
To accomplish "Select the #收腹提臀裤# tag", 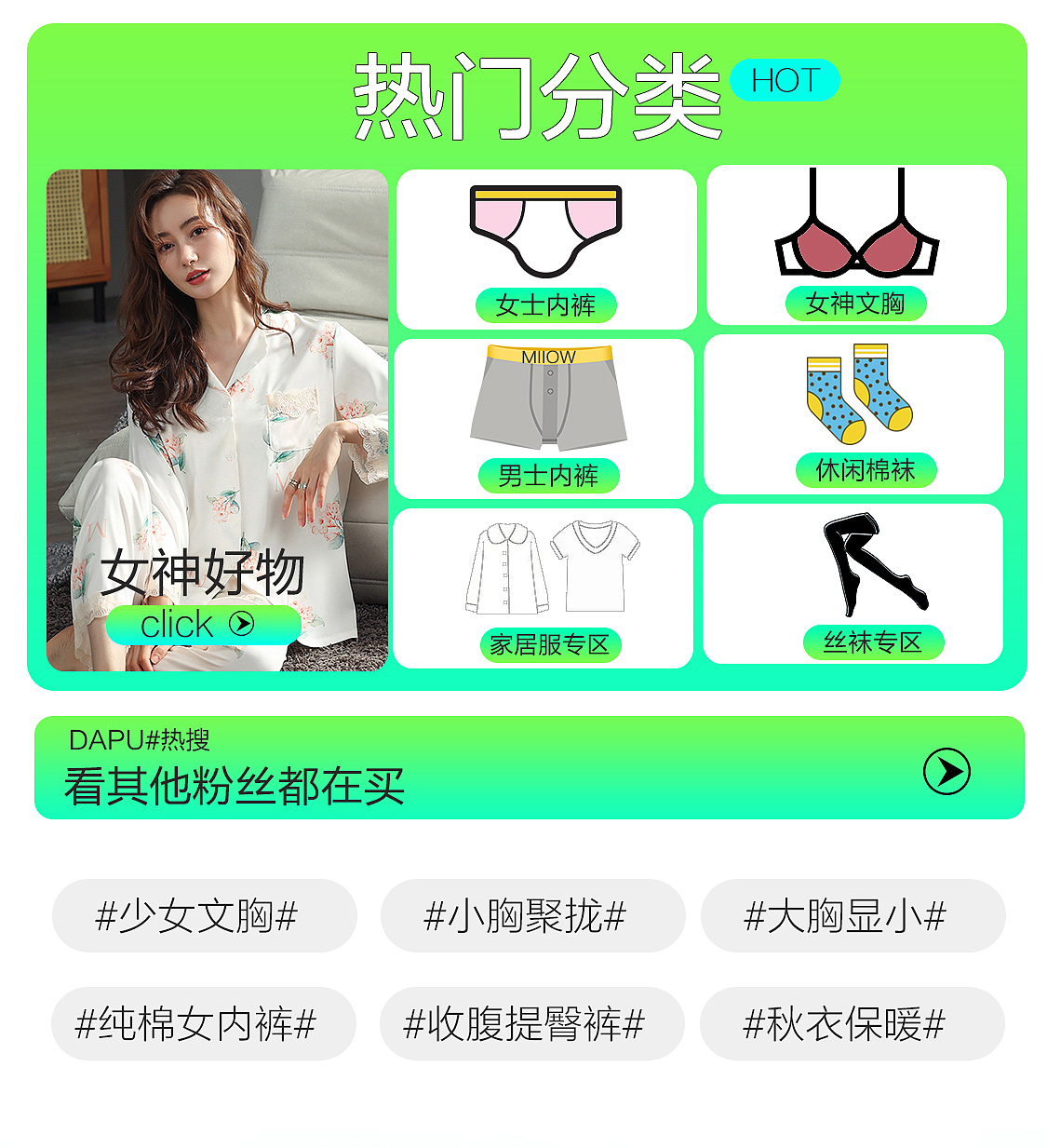I will [531, 1023].
